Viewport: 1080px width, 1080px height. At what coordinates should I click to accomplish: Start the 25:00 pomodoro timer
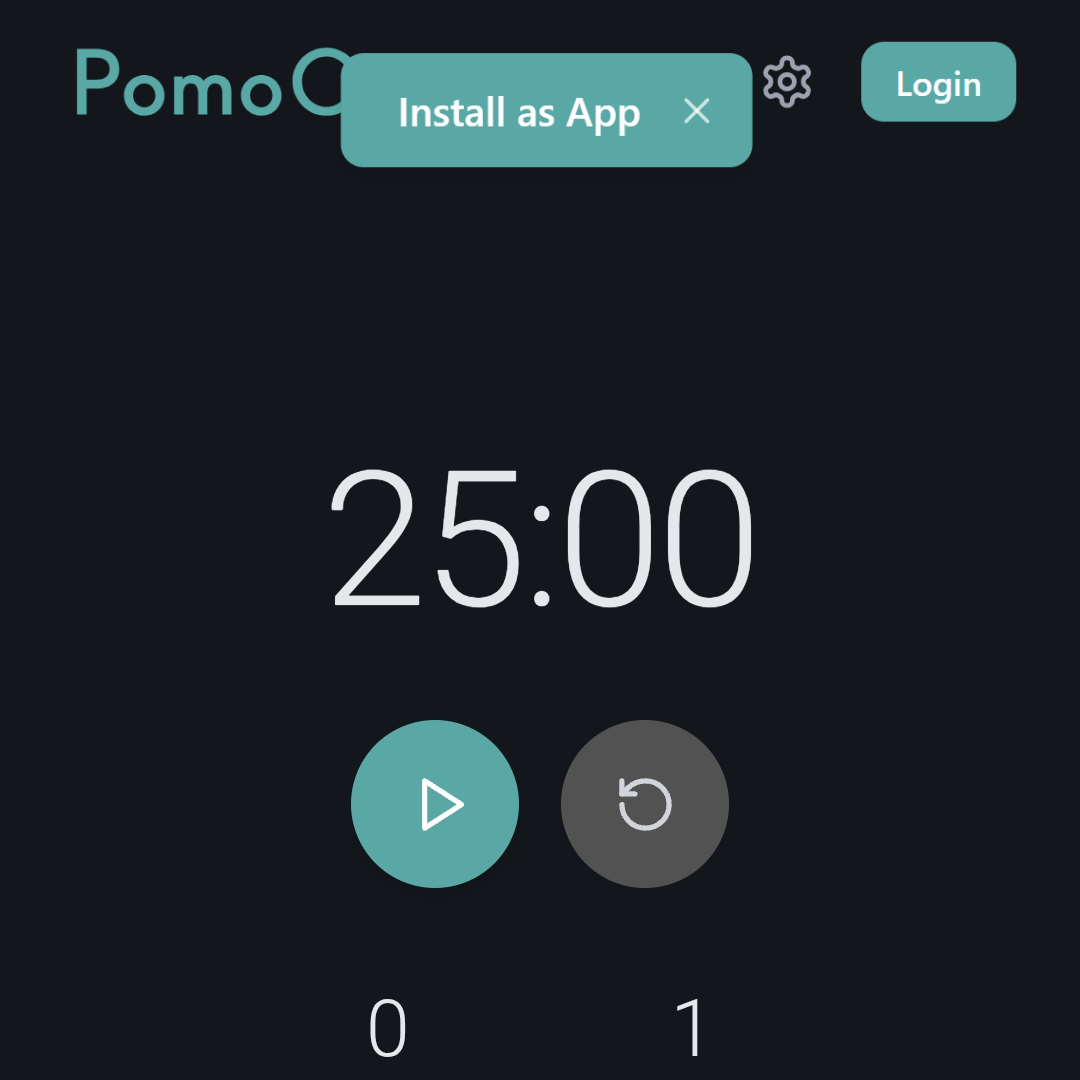pyautogui.click(x=435, y=804)
